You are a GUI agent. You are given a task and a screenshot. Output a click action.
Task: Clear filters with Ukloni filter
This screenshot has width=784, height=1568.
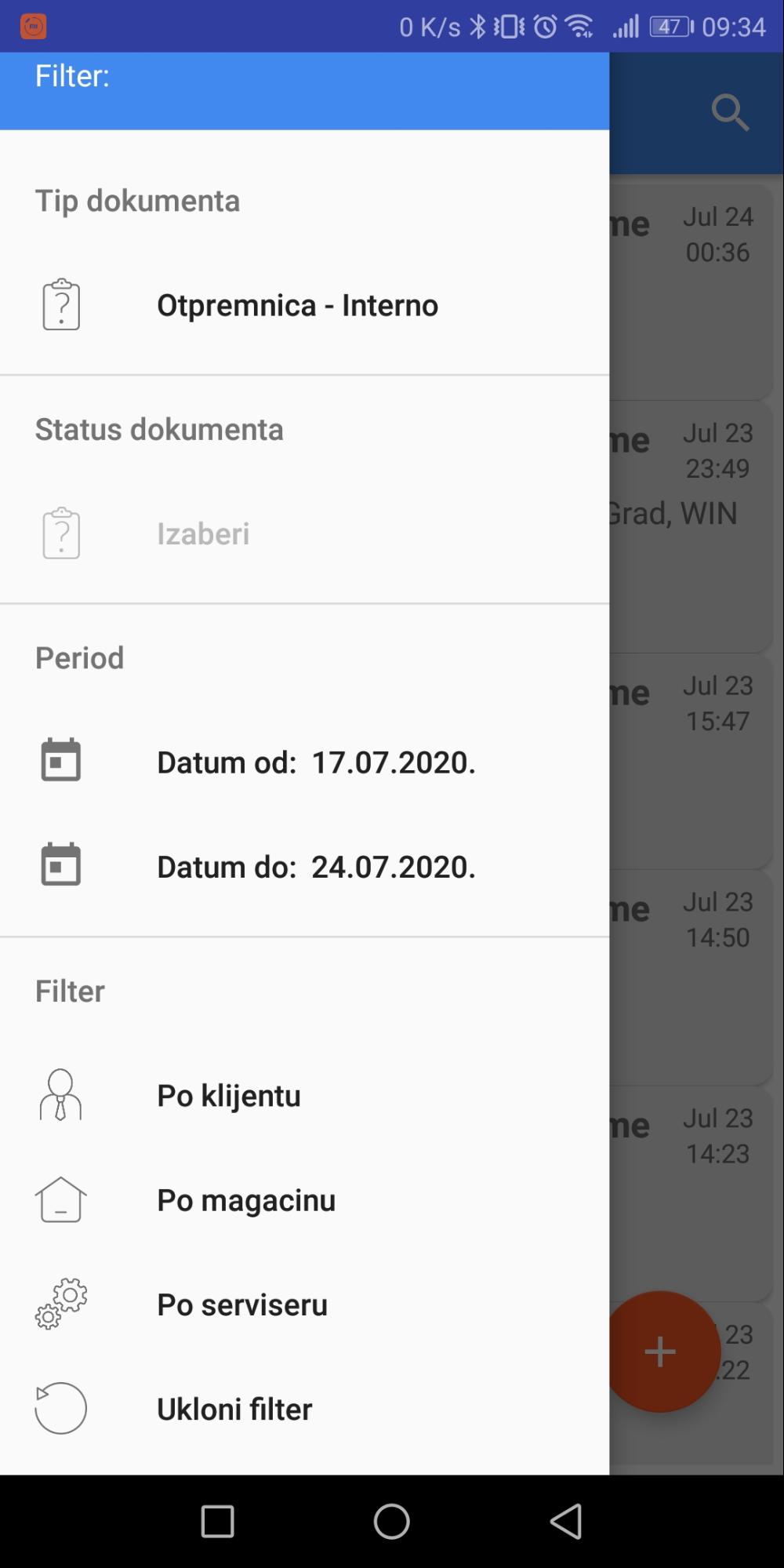click(234, 1409)
